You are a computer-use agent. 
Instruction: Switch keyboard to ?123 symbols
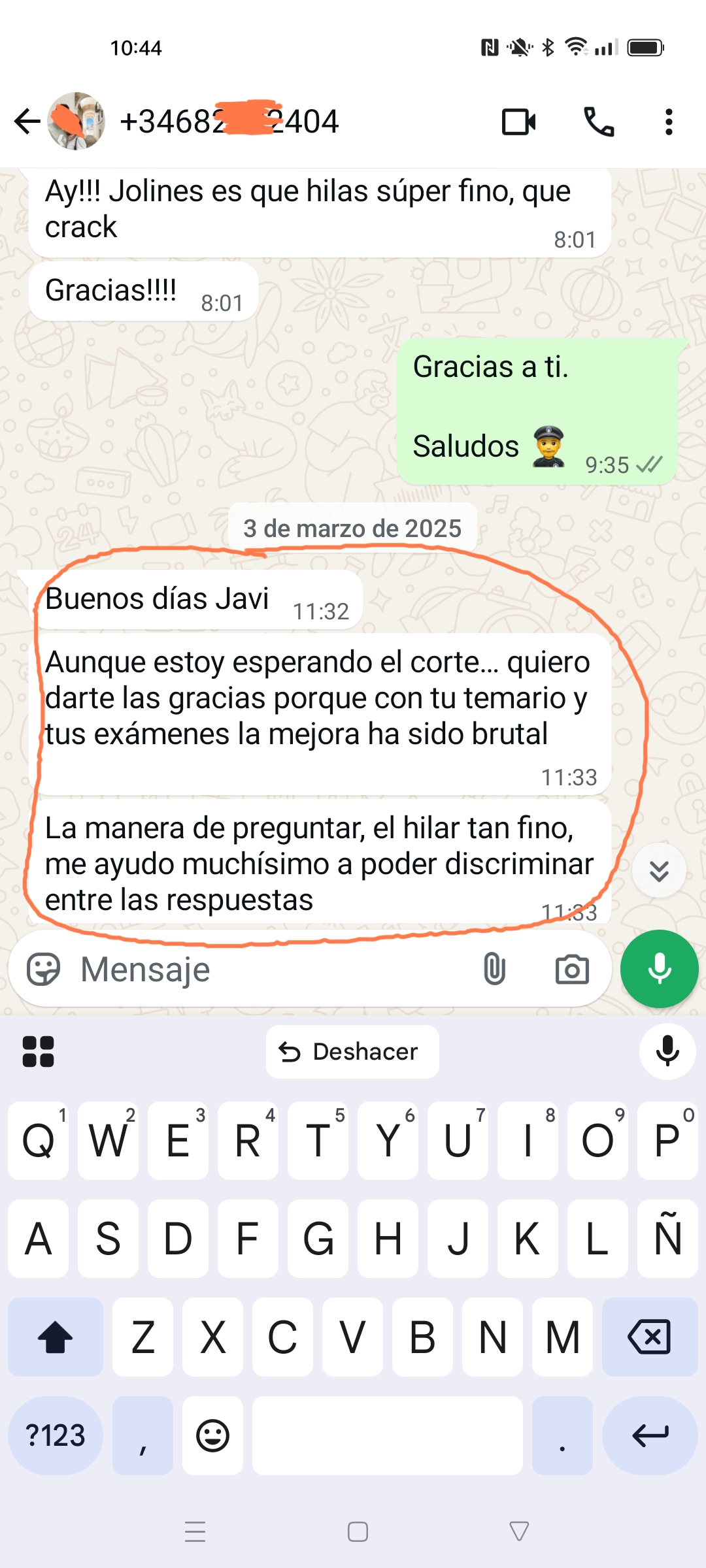tap(56, 1435)
